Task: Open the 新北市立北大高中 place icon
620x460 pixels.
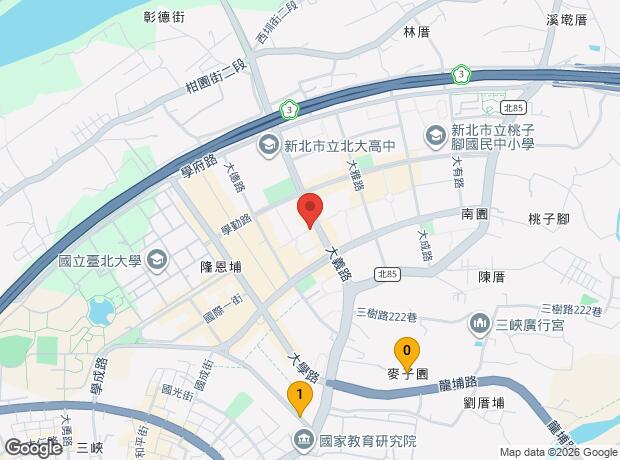Action: coord(268,146)
